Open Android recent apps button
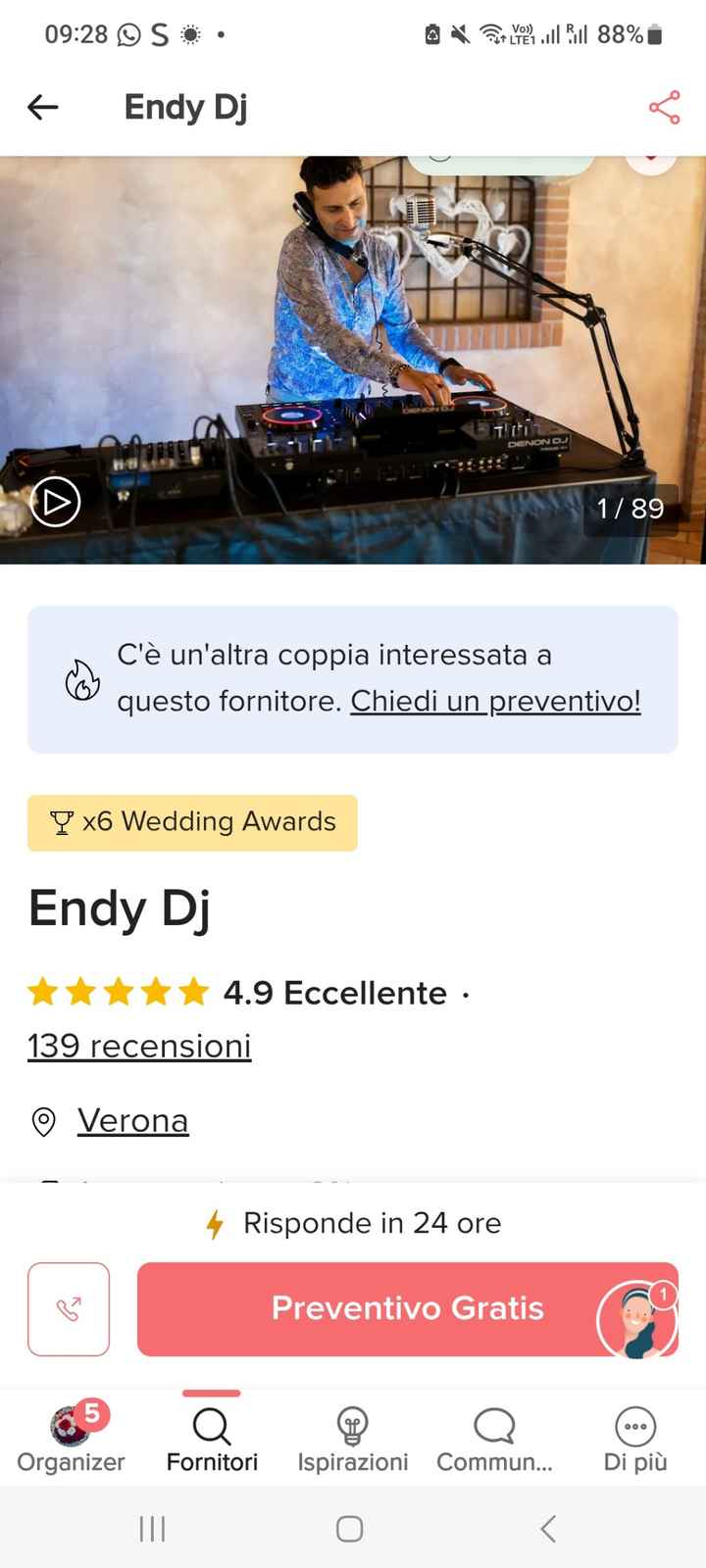The height and width of the screenshot is (1568, 706). (152, 1527)
